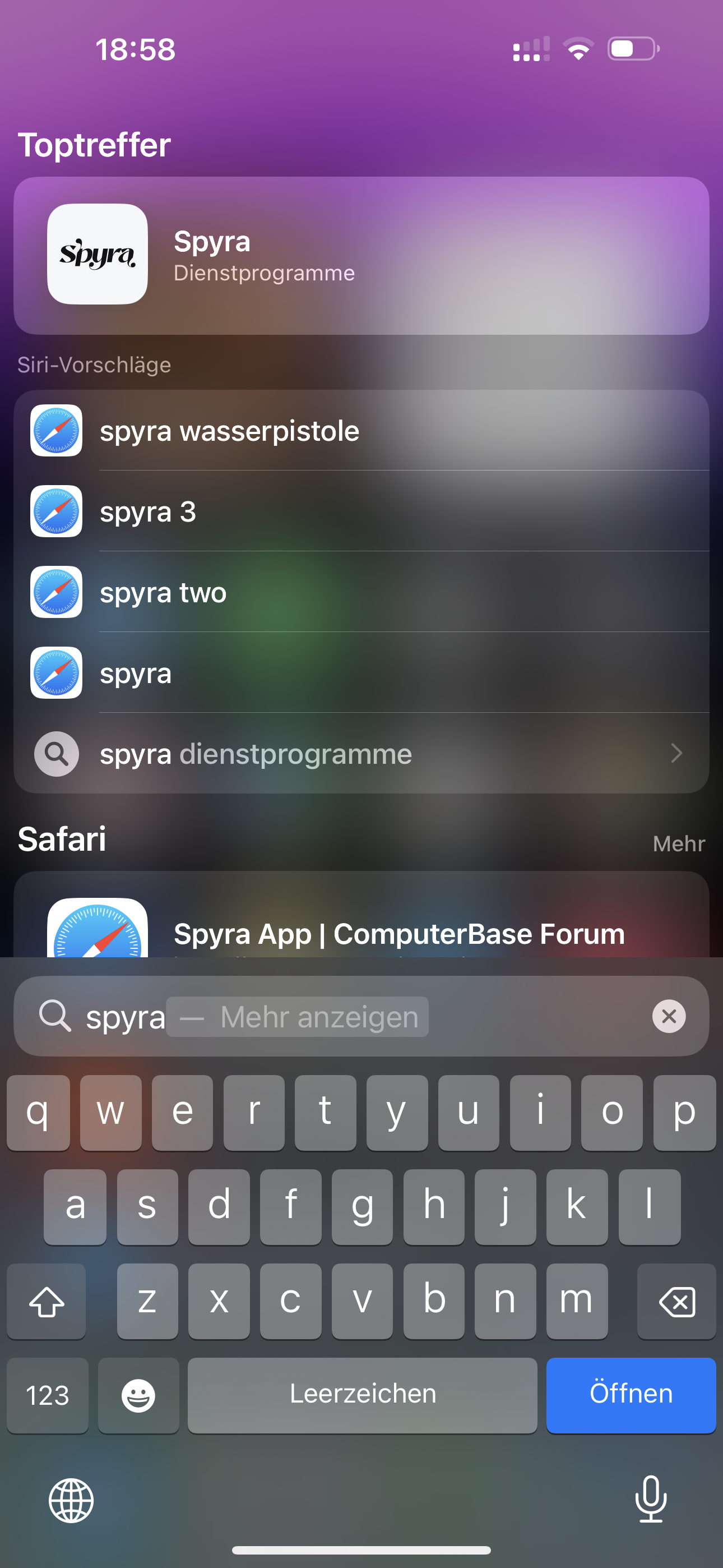
Task: Select the 'spyra 3' suggestion
Action: tap(361, 511)
